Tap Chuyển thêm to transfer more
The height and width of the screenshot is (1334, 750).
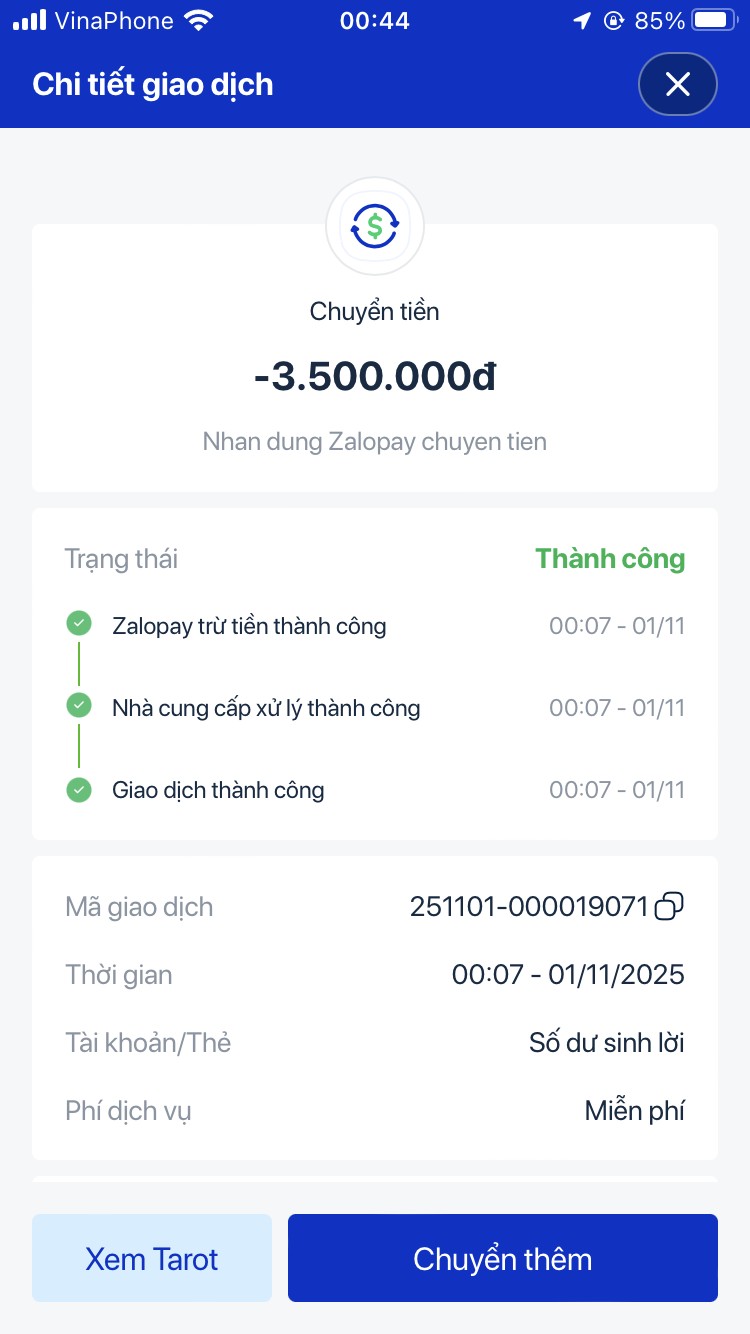pos(502,1258)
